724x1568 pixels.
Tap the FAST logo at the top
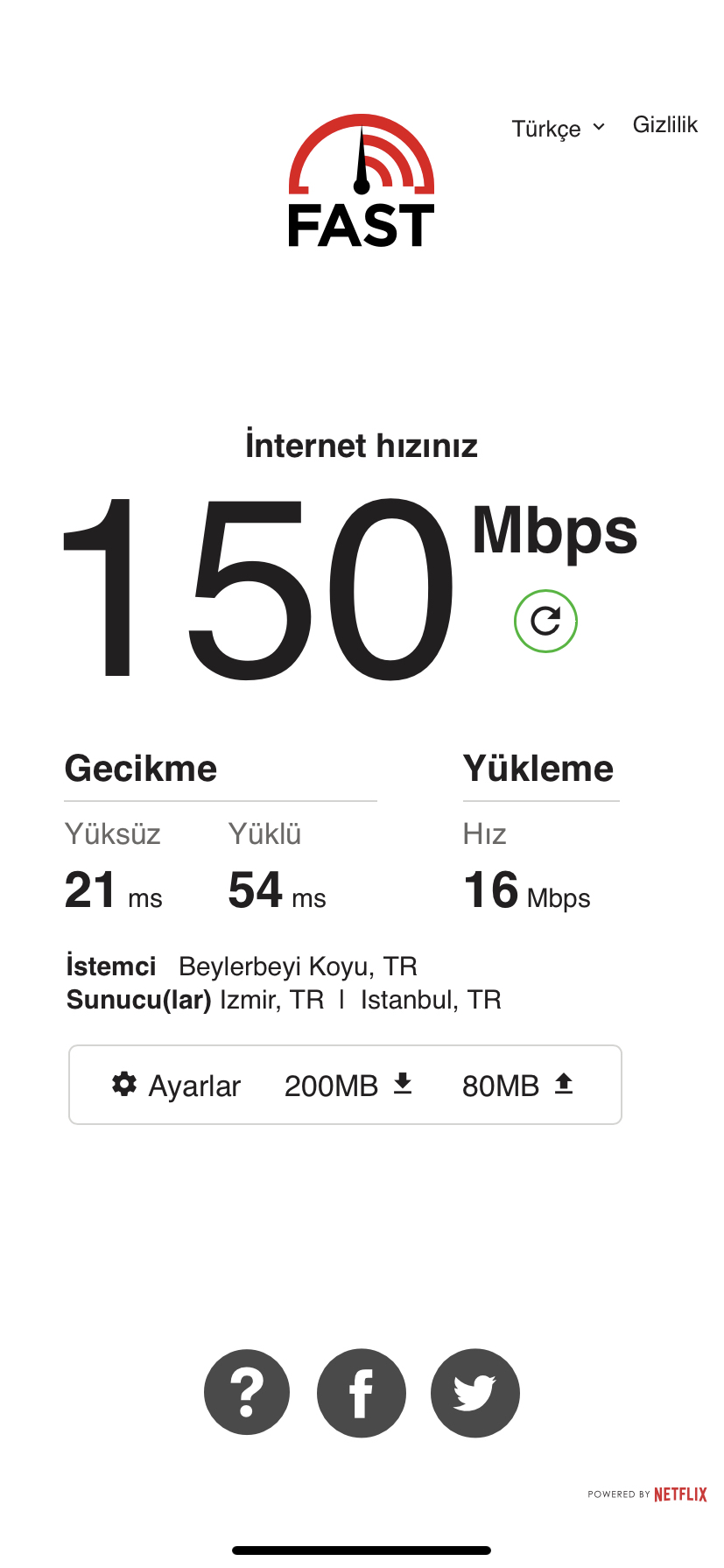coord(362,180)
